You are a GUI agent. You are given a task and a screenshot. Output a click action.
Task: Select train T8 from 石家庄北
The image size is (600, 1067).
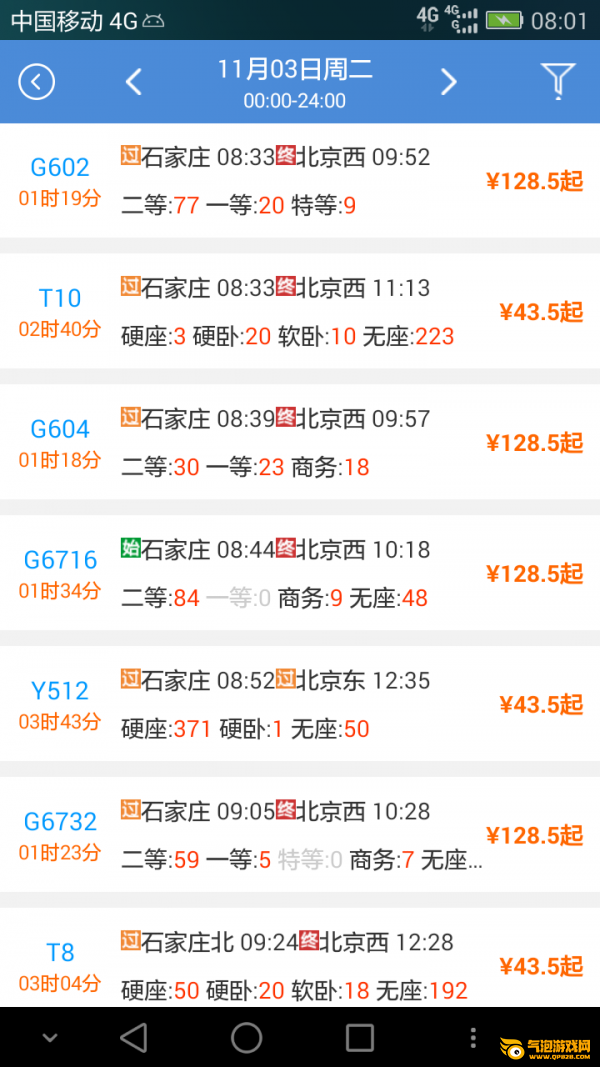[300, 957]
